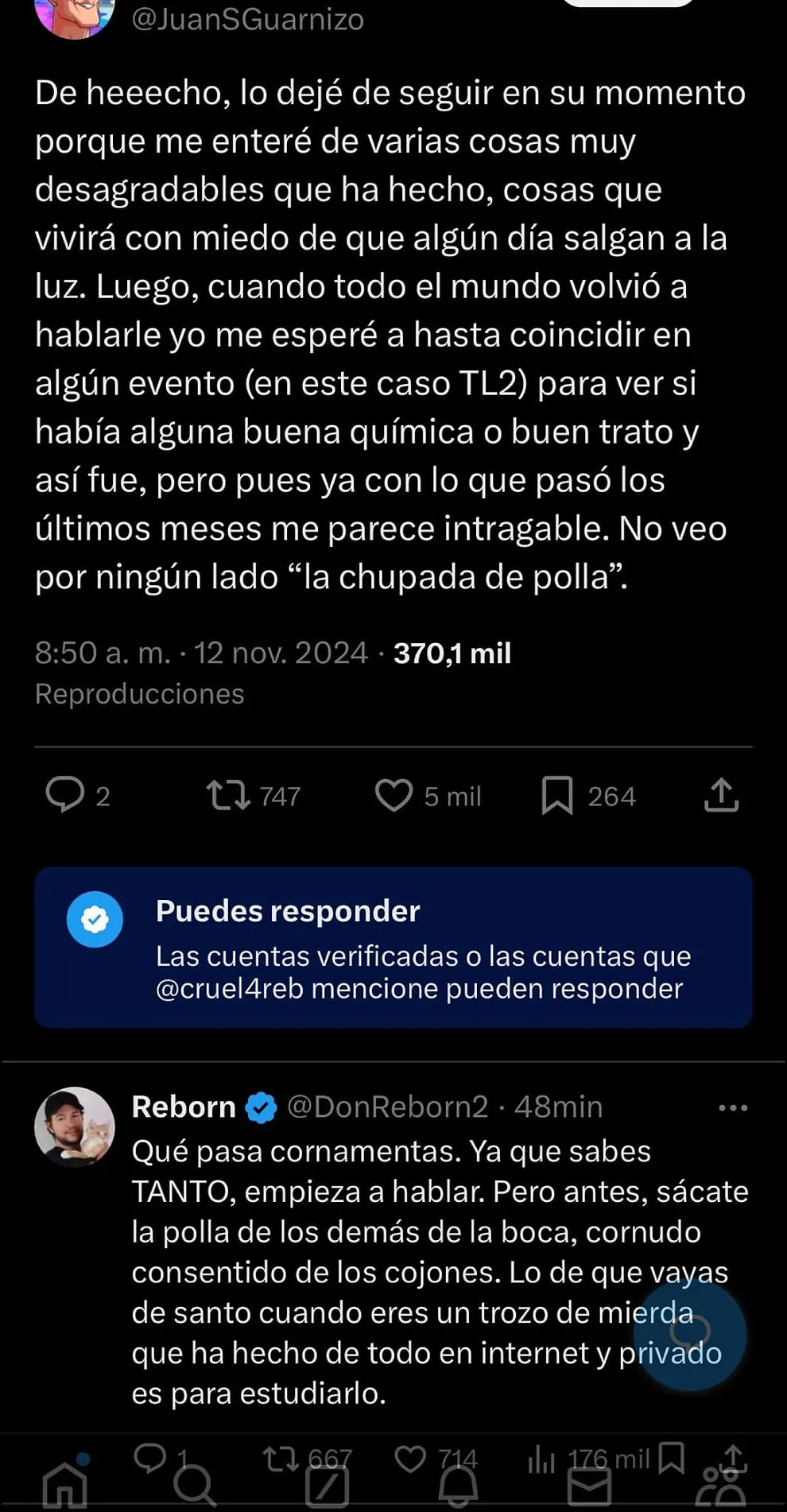Reply to the main post
This screenshot has width=787, height=1512.
coord(65,795)
